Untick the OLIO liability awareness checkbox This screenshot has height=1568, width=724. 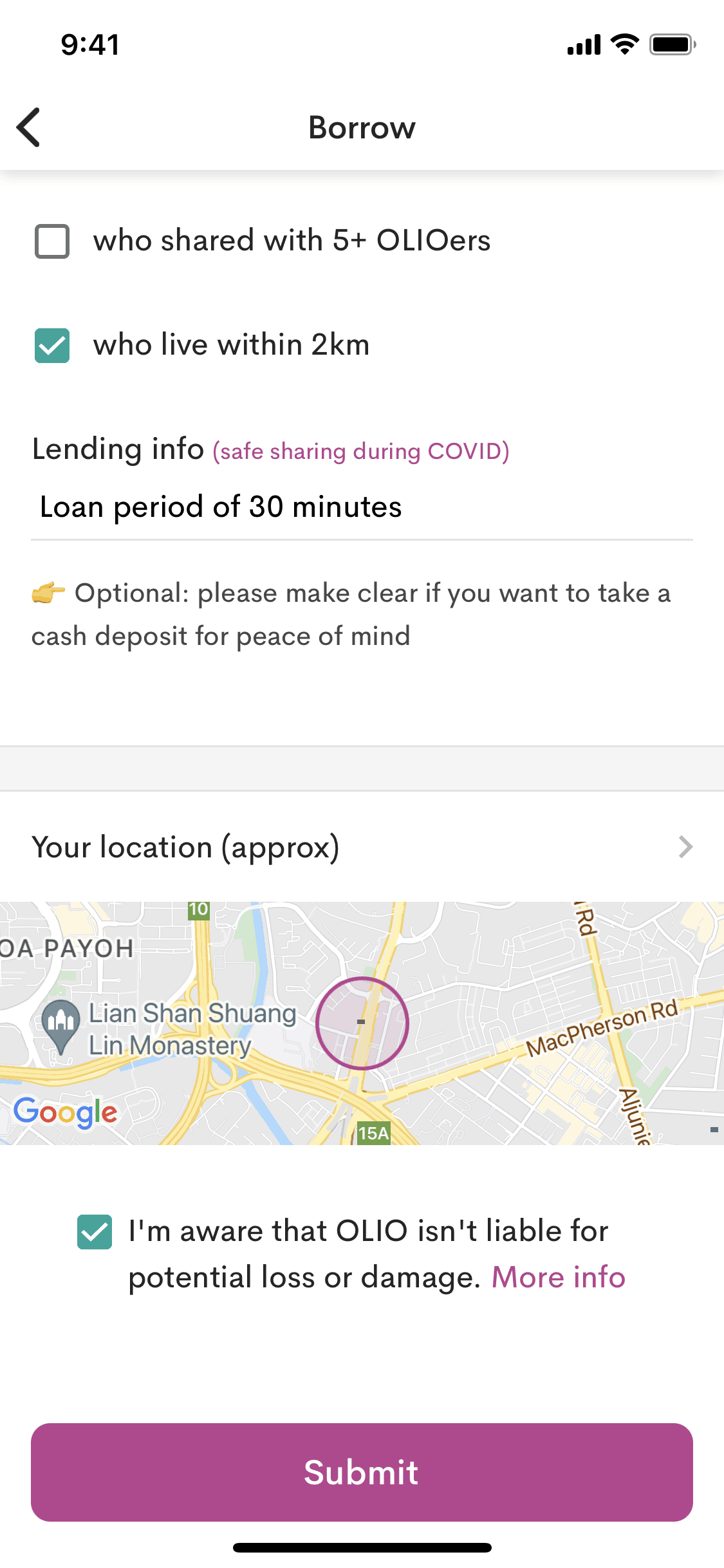coord(95,1232)
